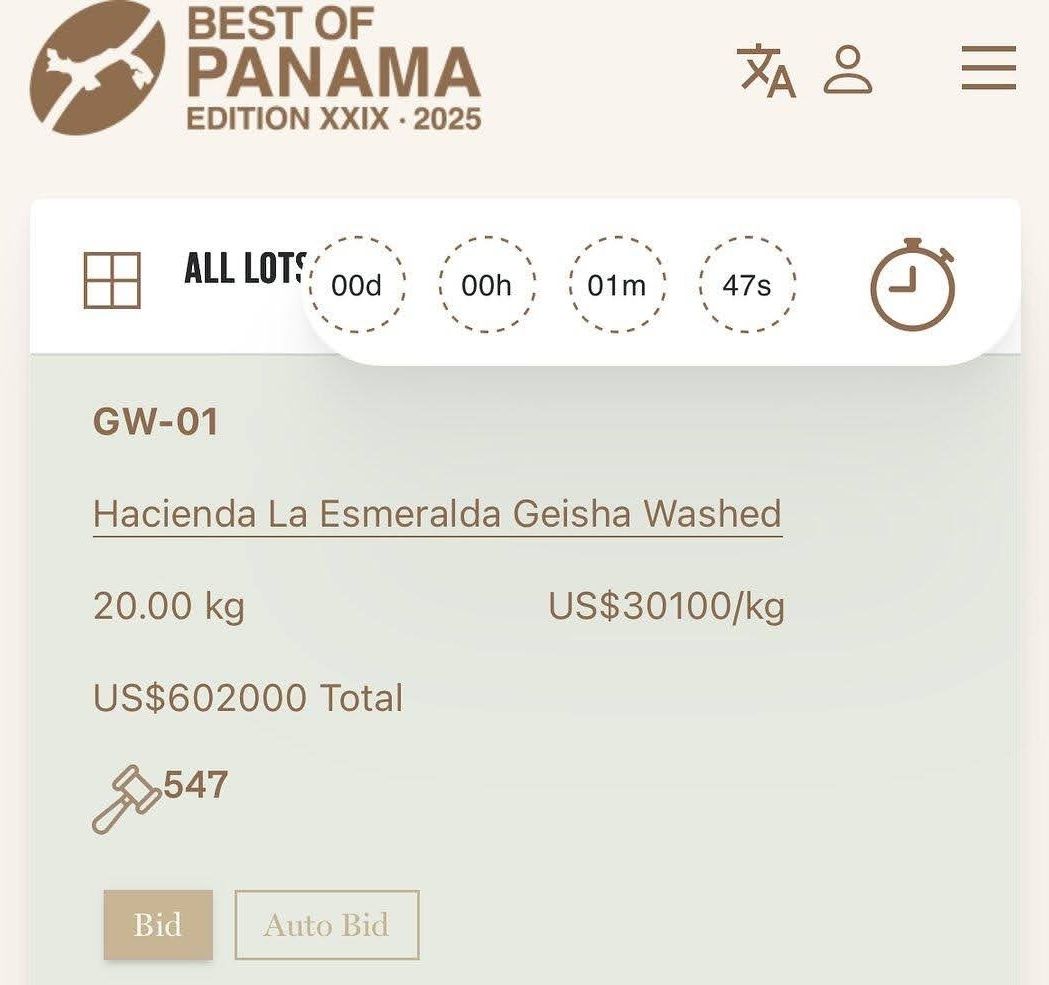
Task: Open the hamburger navigation menu
Action: click(988, 70)
